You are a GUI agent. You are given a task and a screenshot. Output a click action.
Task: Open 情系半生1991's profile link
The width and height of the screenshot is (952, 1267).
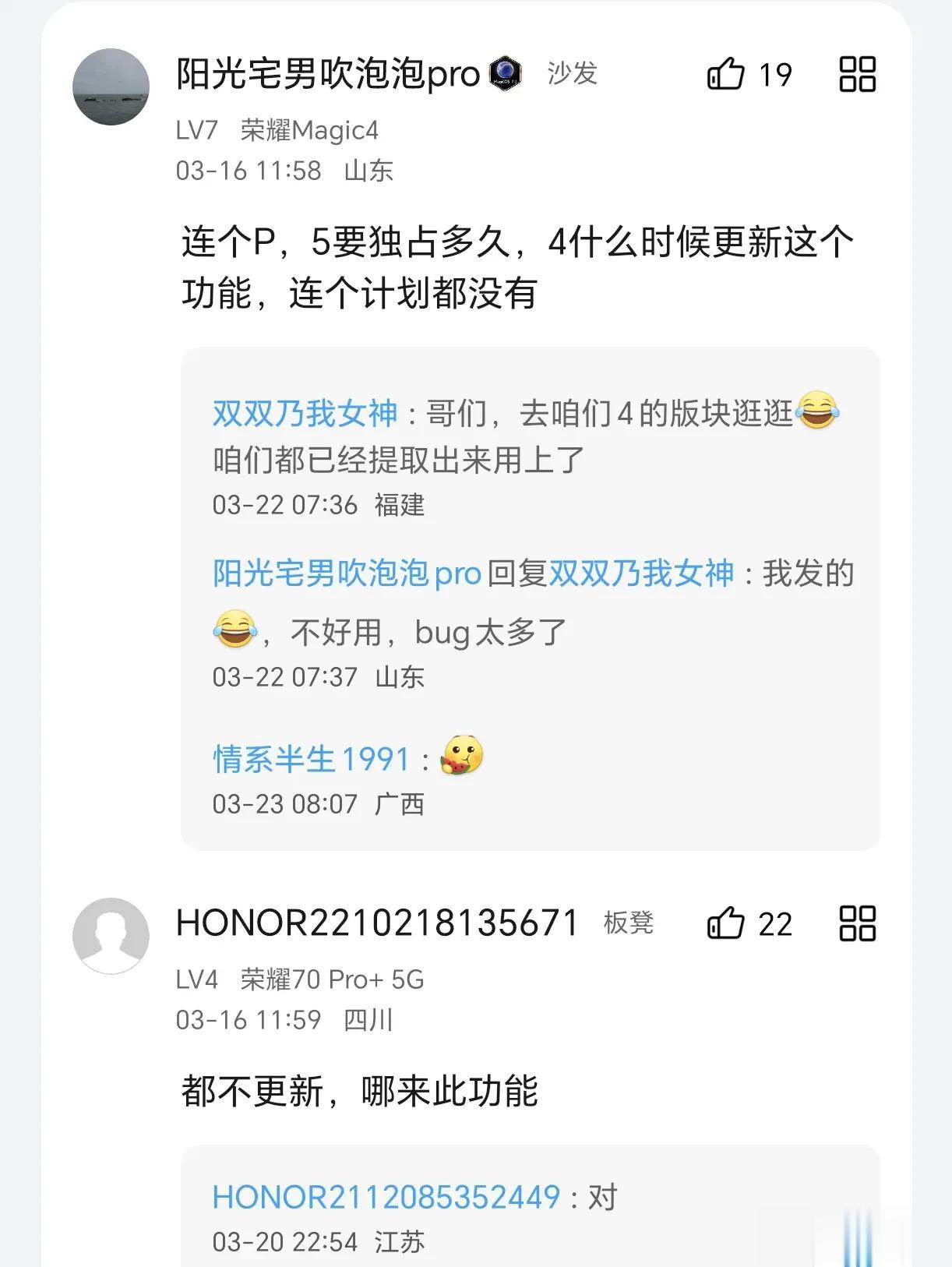pyautogui.click(x=312, y=758)
